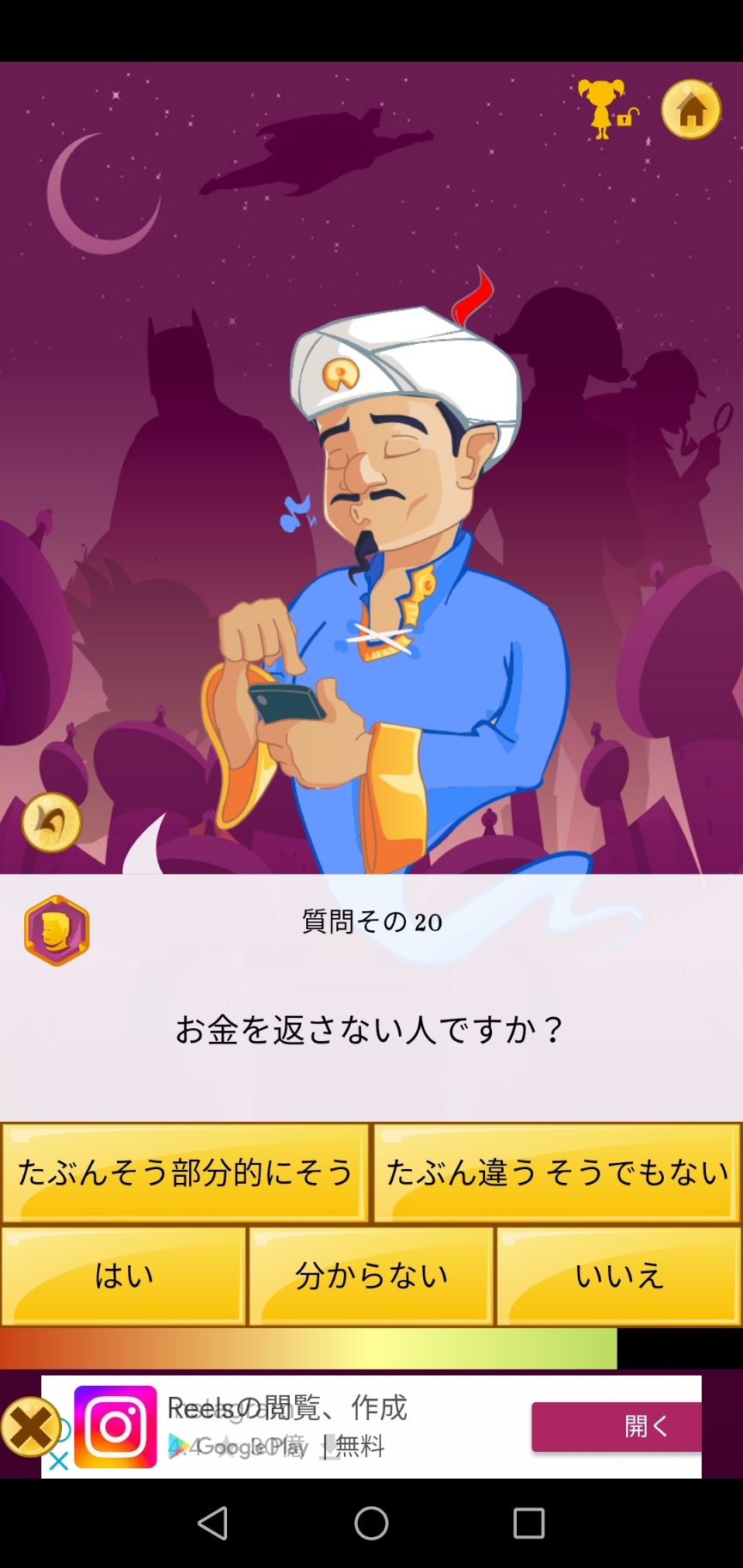Undo the previous answer with back arrow
The width and height of the screenshot is (743, 1568).
[x=52, y=823]
